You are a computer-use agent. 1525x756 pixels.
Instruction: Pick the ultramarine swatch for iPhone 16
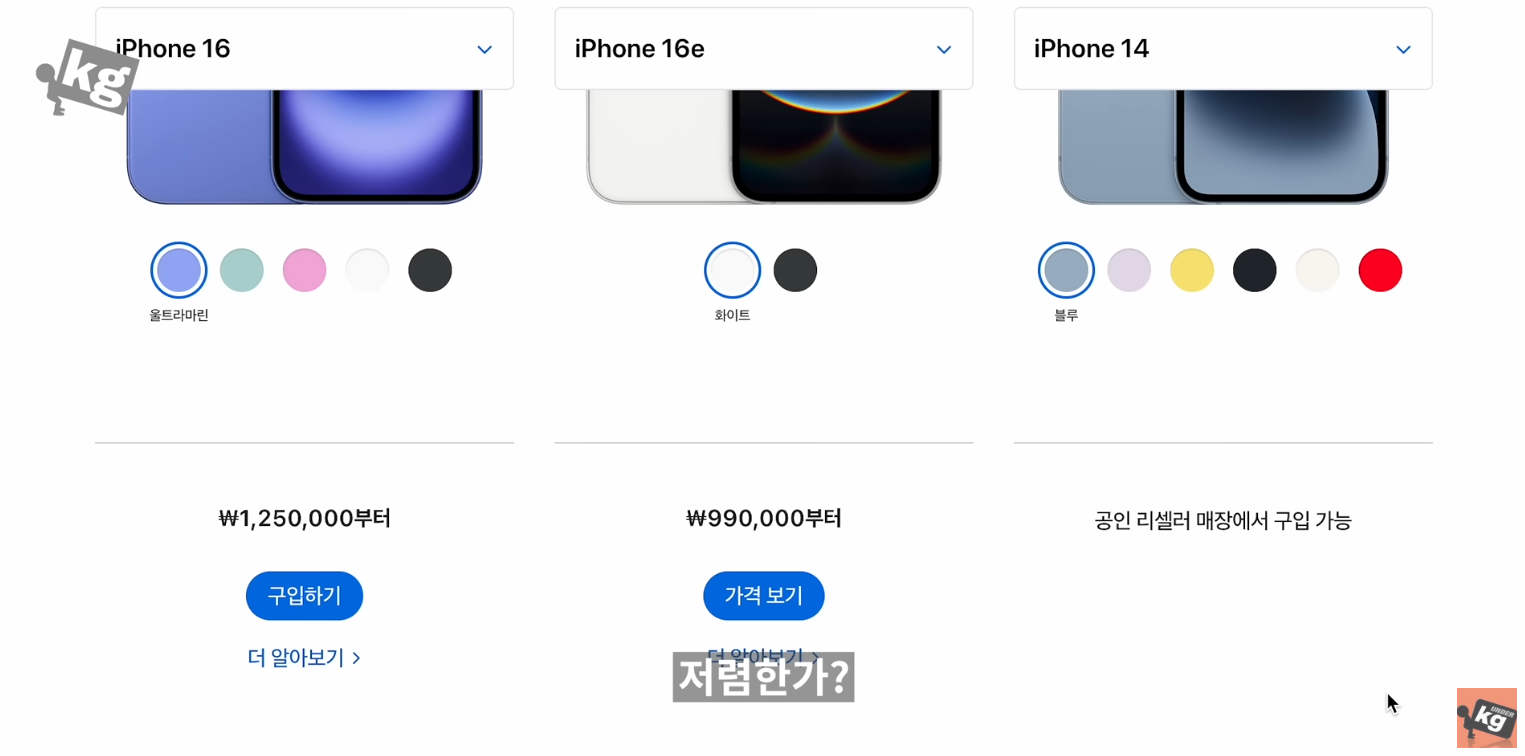179,270
